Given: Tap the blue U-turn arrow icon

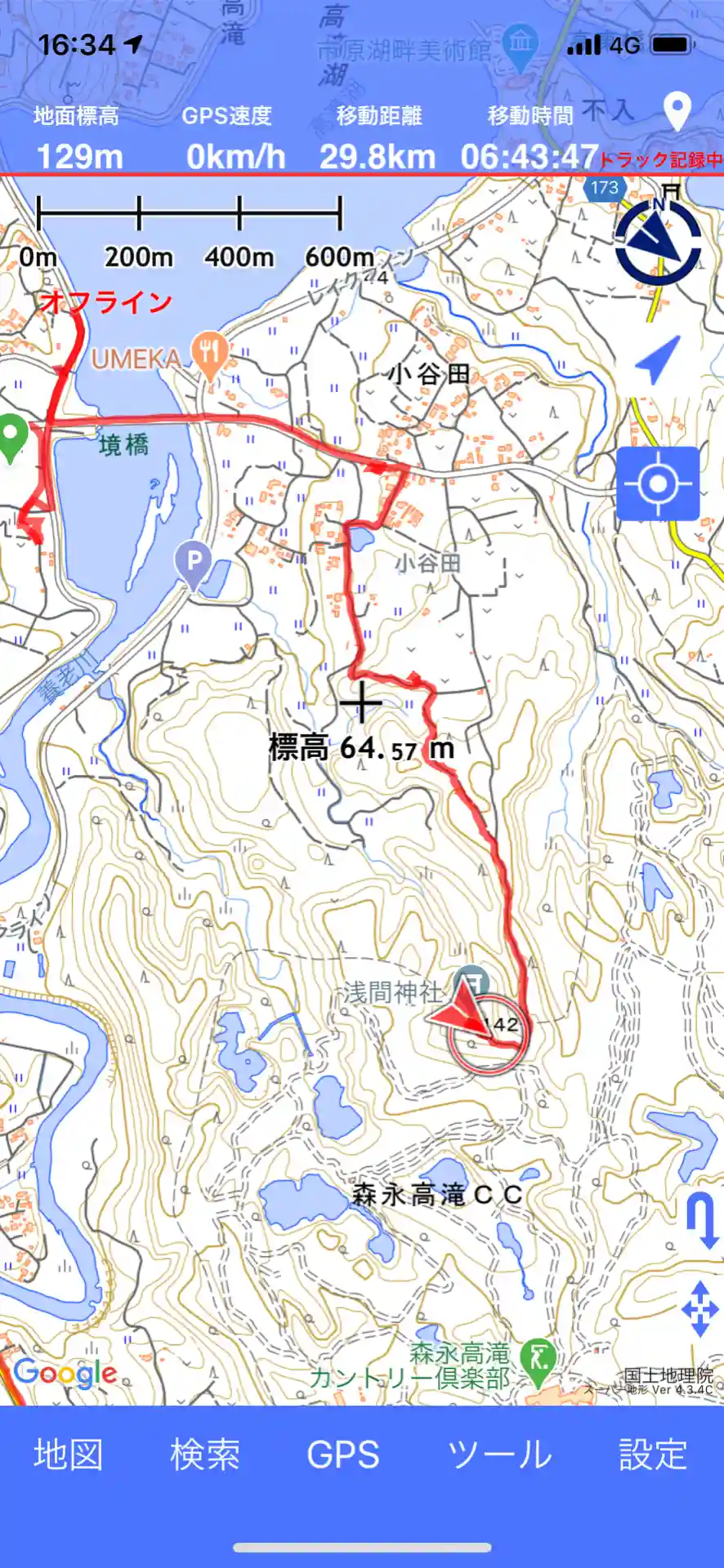Looking at the screenshot, I should [x=701, y=1221].
